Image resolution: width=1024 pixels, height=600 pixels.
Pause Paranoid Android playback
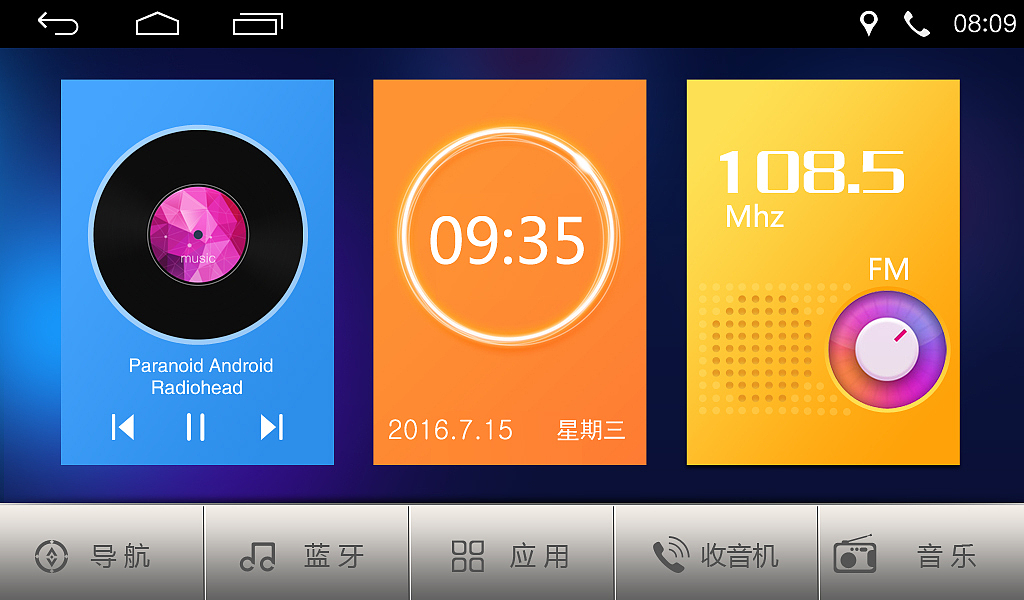196,427
